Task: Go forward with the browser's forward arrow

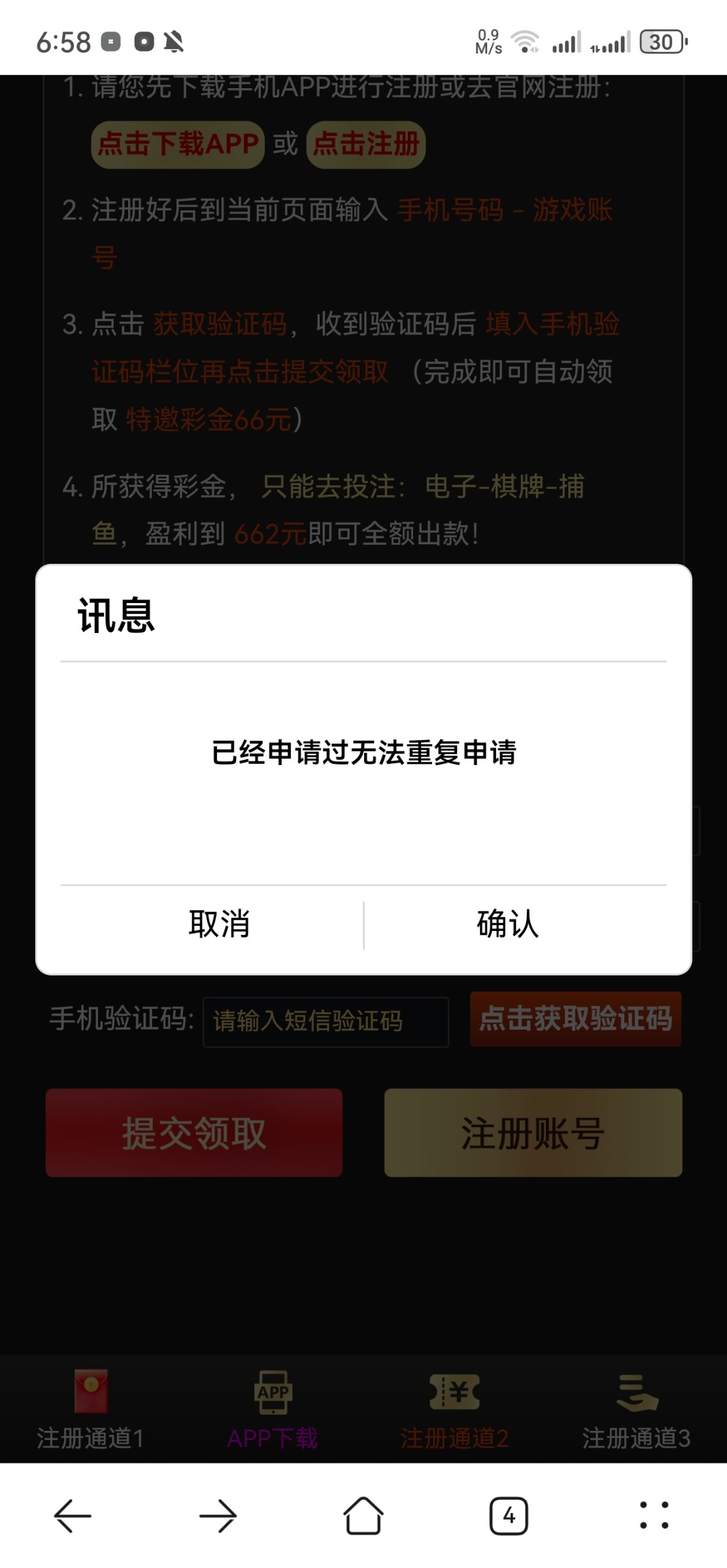Action: point(218,1516)
